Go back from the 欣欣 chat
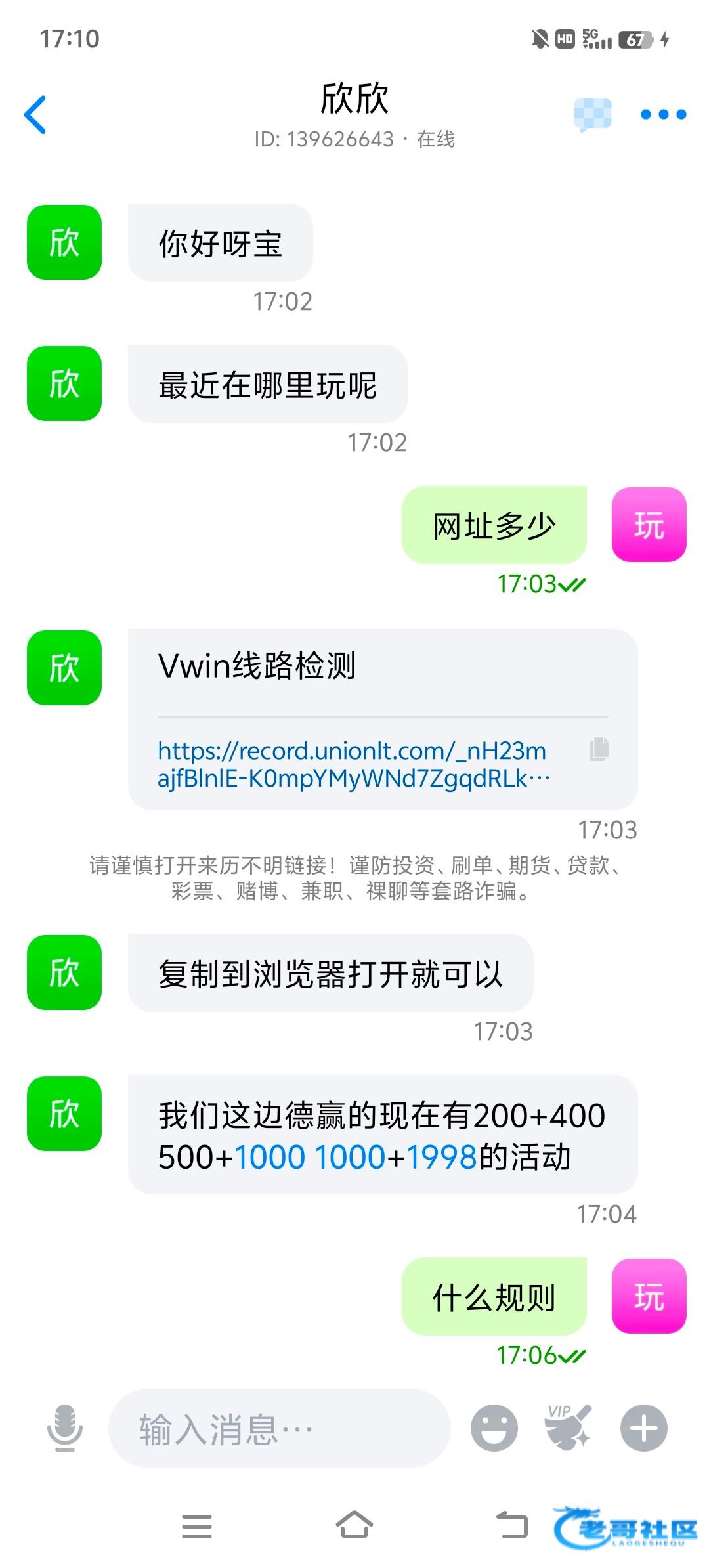Image resolution: width=709 pixels, height=1568 pixels. click(x=35, y=115)
